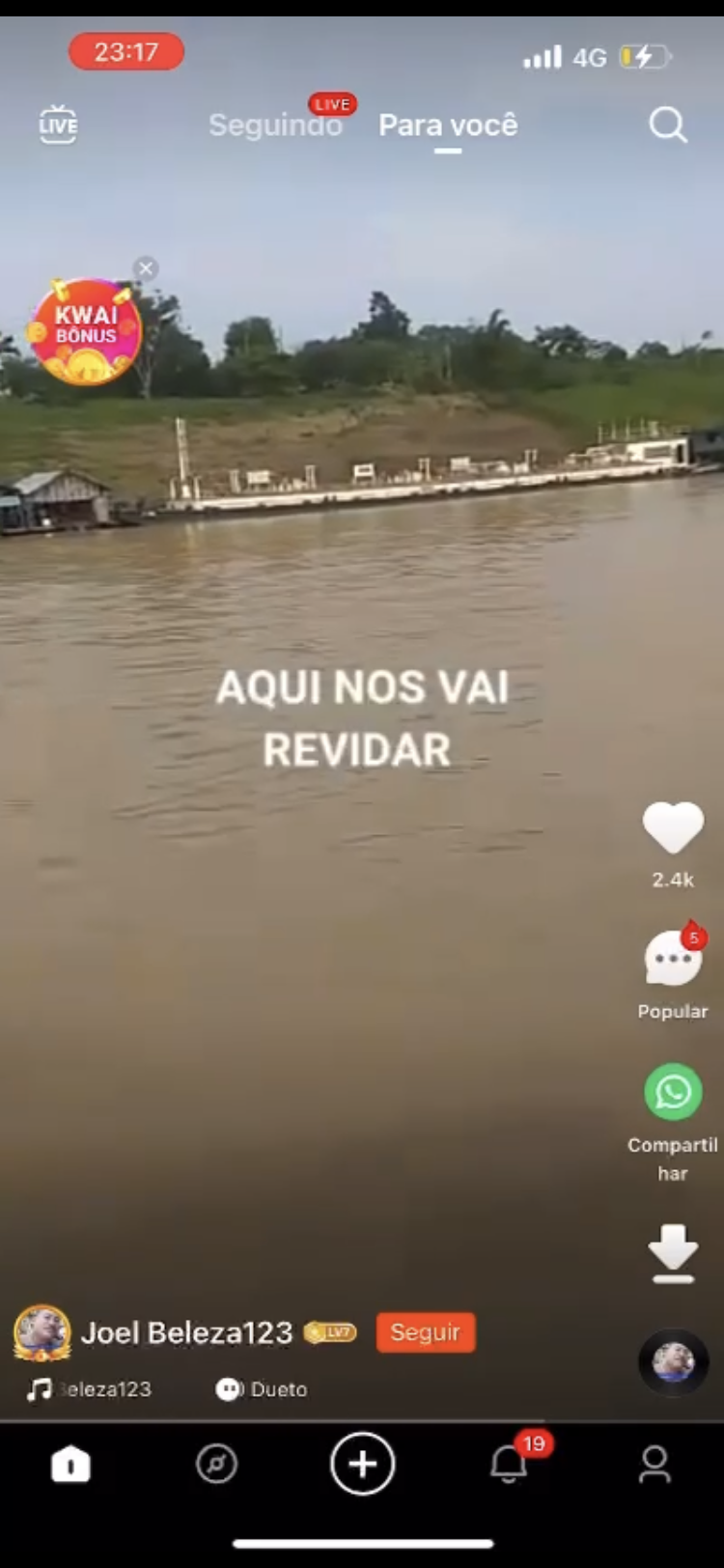
Task: Open the search magnifier
Action: coord(667,126)
